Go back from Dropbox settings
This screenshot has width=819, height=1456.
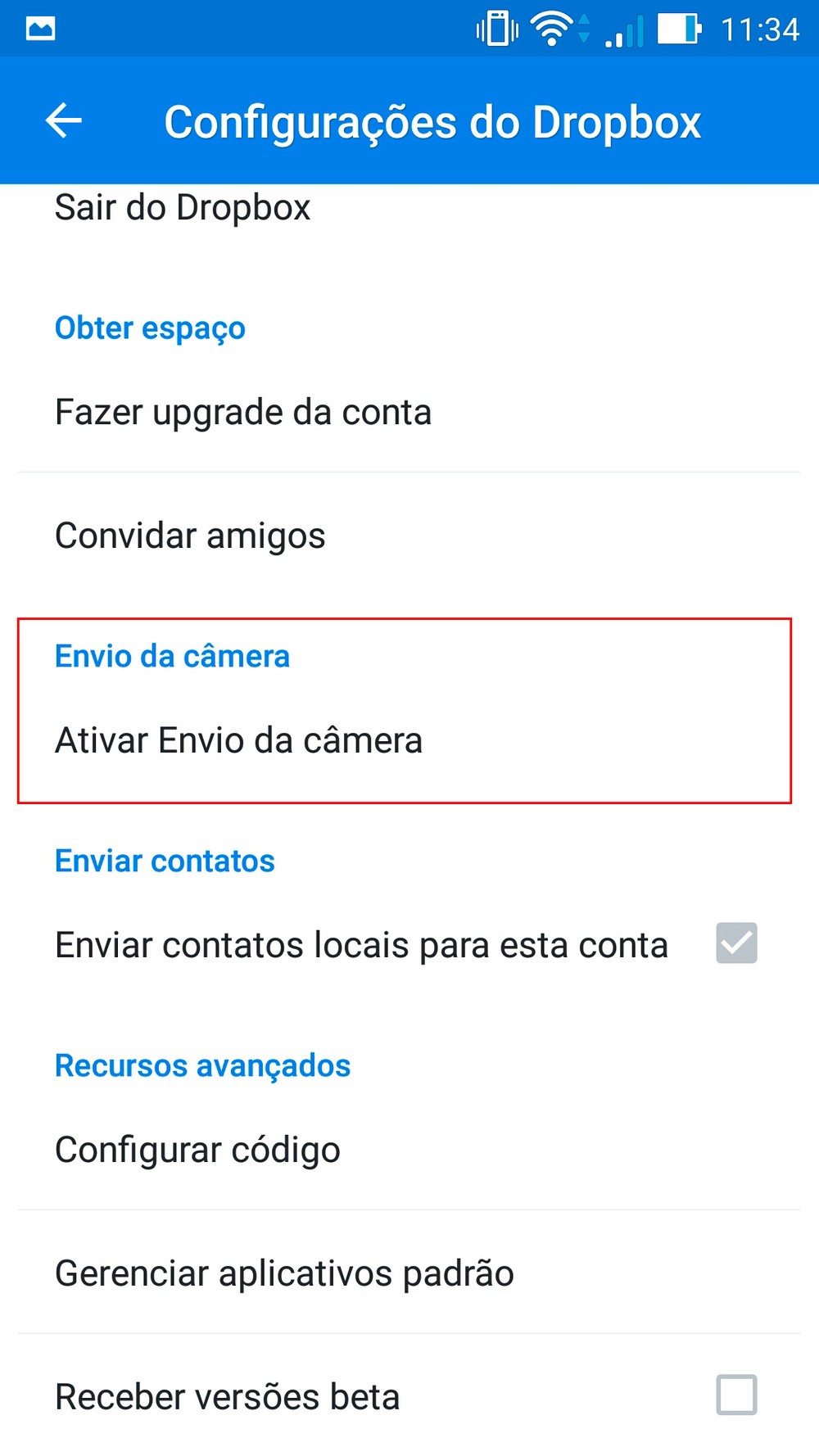[64, 121]
